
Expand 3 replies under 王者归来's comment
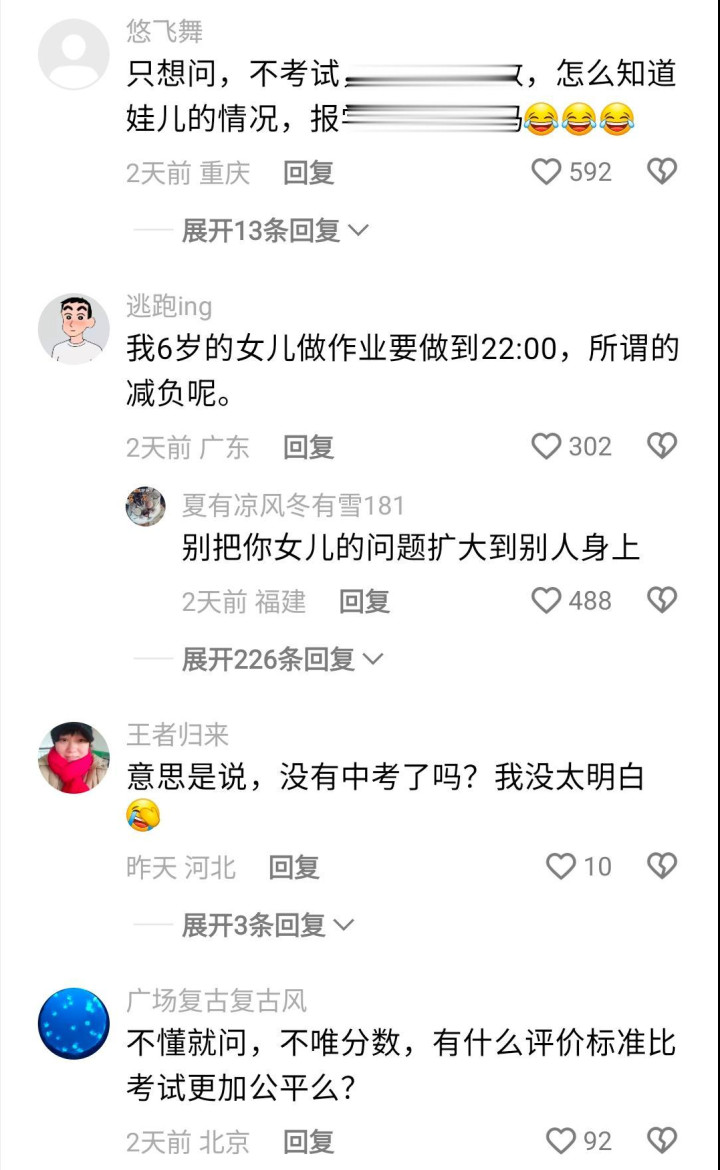[x=267, y=925]
